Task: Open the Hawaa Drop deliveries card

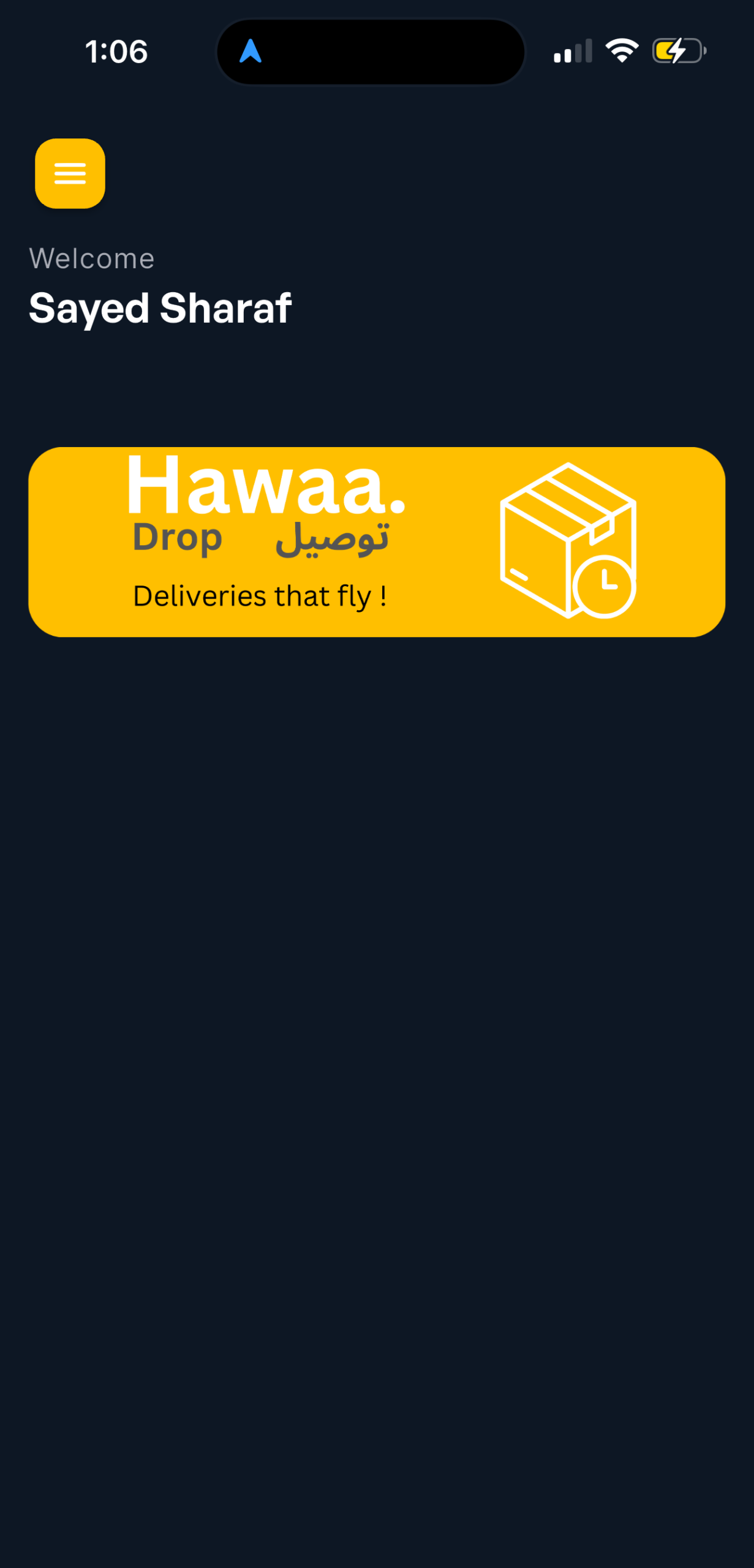Action: [376, 542]
